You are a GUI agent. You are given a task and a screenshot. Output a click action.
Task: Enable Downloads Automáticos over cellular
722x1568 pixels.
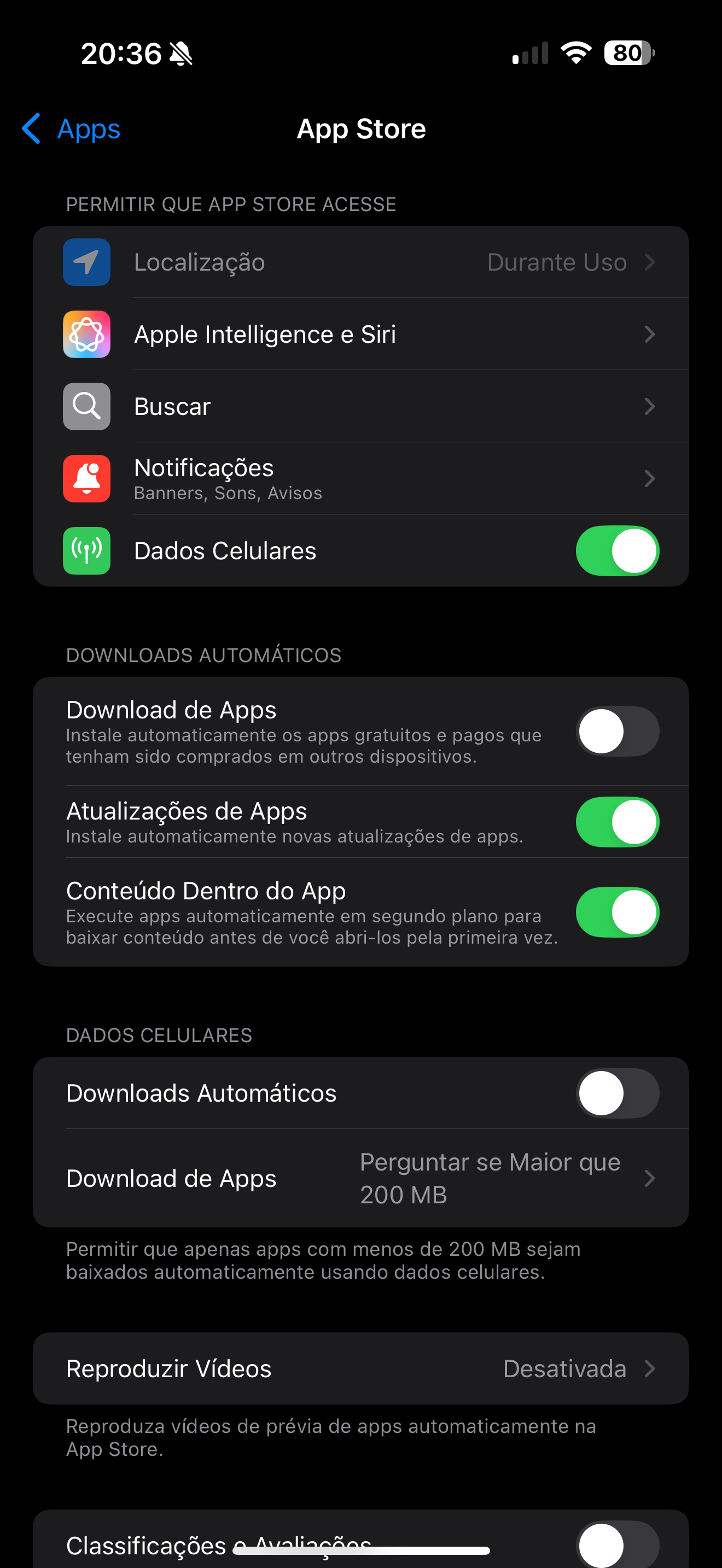[x=616, y=1093]
